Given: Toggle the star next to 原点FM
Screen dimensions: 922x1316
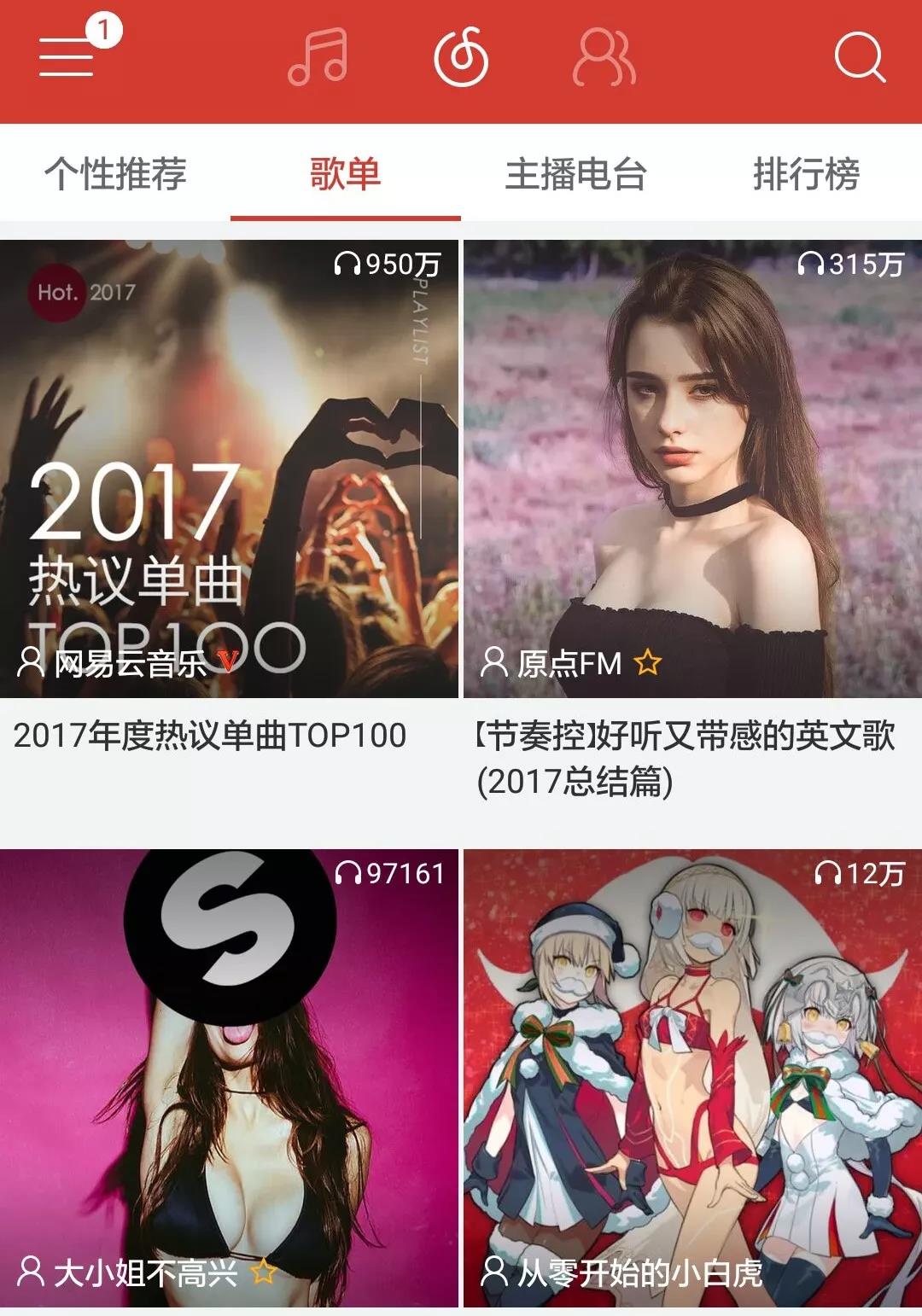Looking at the screenshot, I should click(x=649, y=661).
